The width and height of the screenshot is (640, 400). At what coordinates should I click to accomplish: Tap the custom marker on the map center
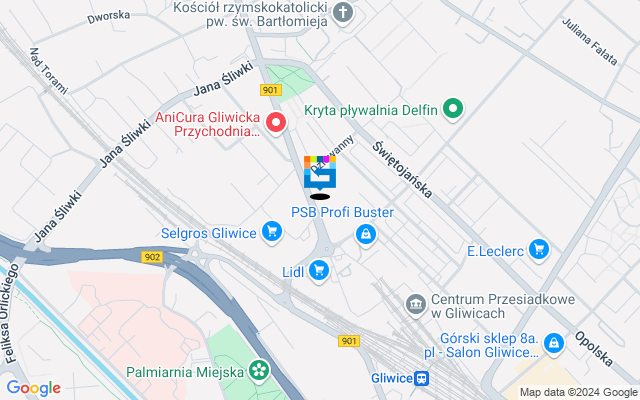point(320,172)
